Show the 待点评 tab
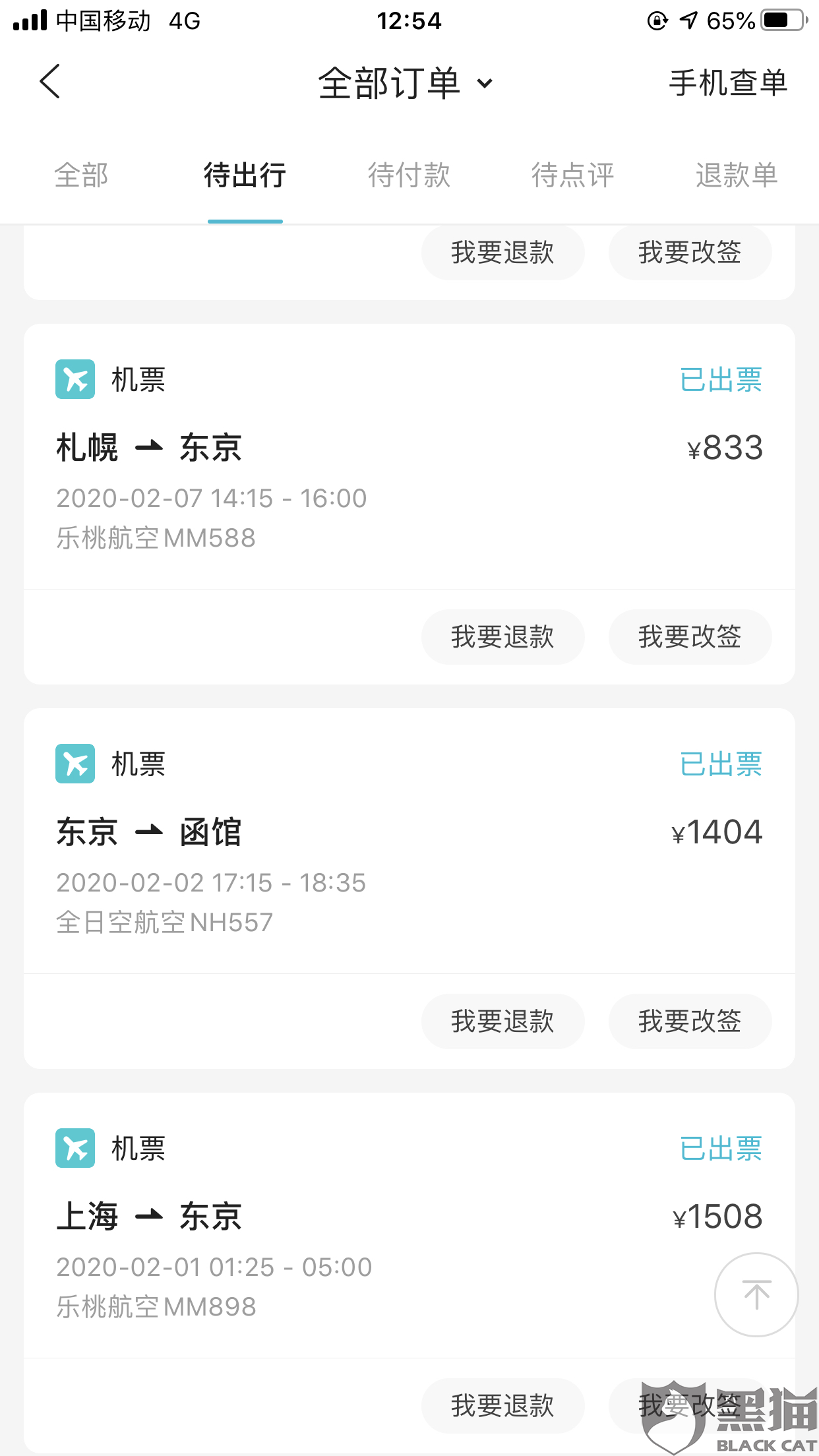 click(572, 175)
